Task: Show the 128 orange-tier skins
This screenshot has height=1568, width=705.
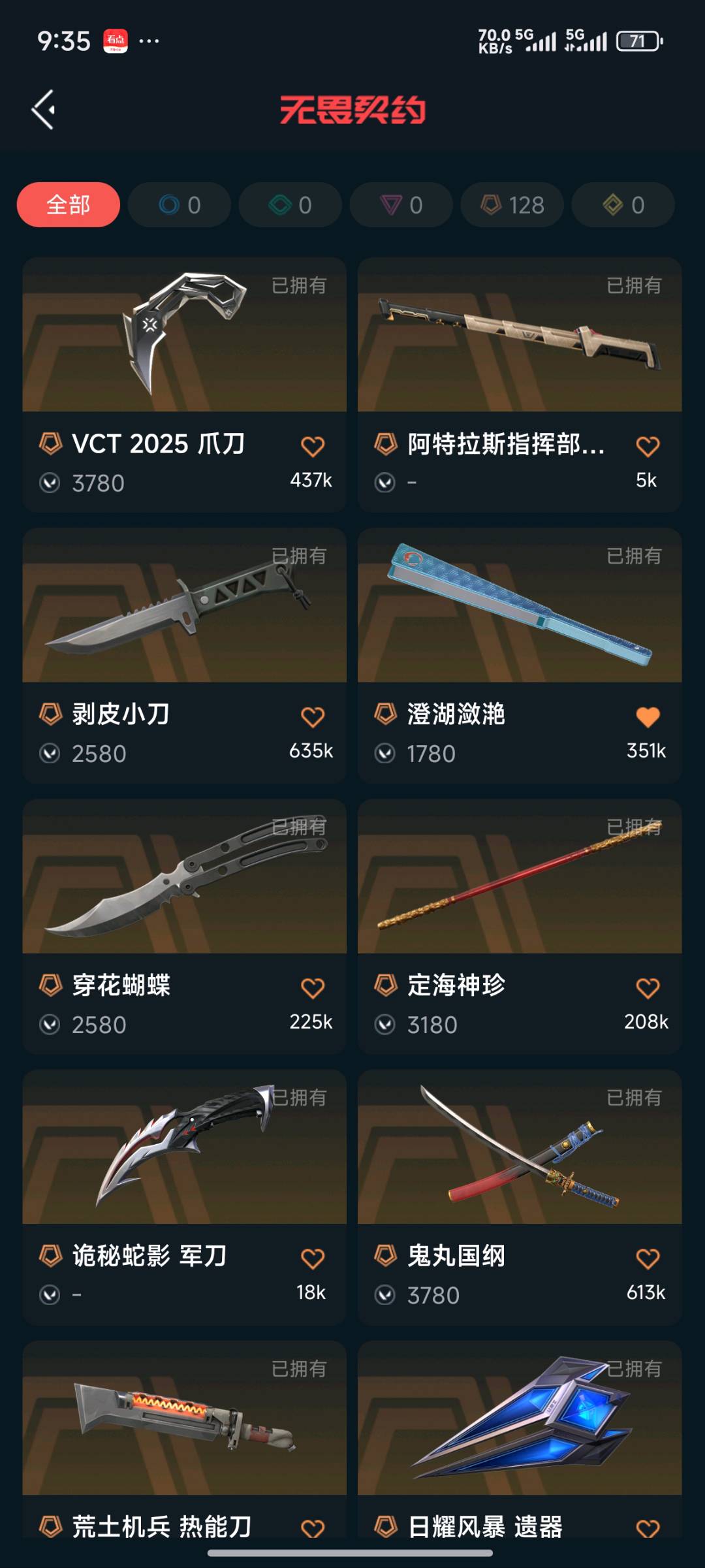Action: coord(512,205)
